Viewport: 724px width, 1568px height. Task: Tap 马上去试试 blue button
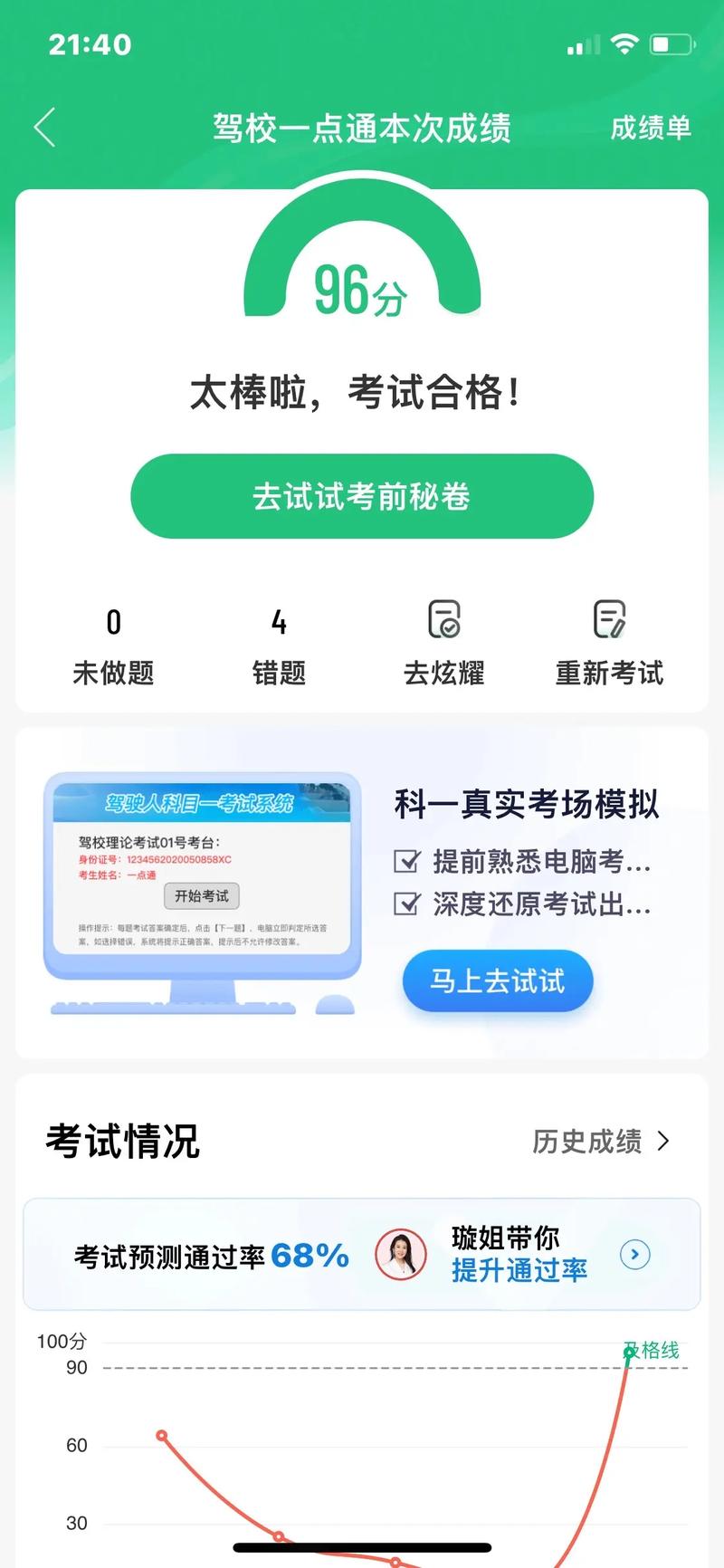click(498, 980)
